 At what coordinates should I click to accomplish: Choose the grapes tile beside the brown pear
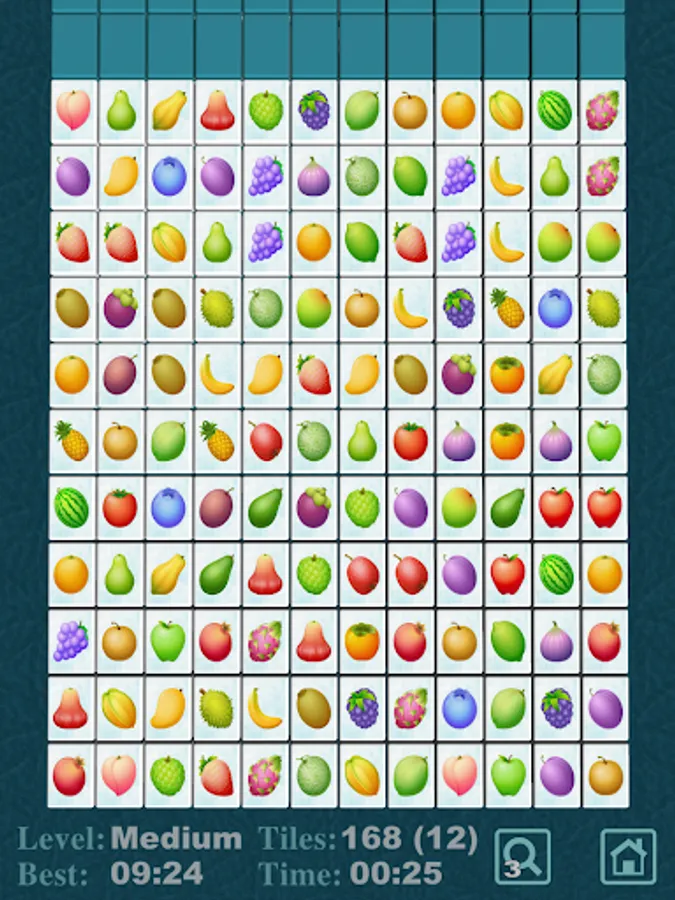point(71,641)
